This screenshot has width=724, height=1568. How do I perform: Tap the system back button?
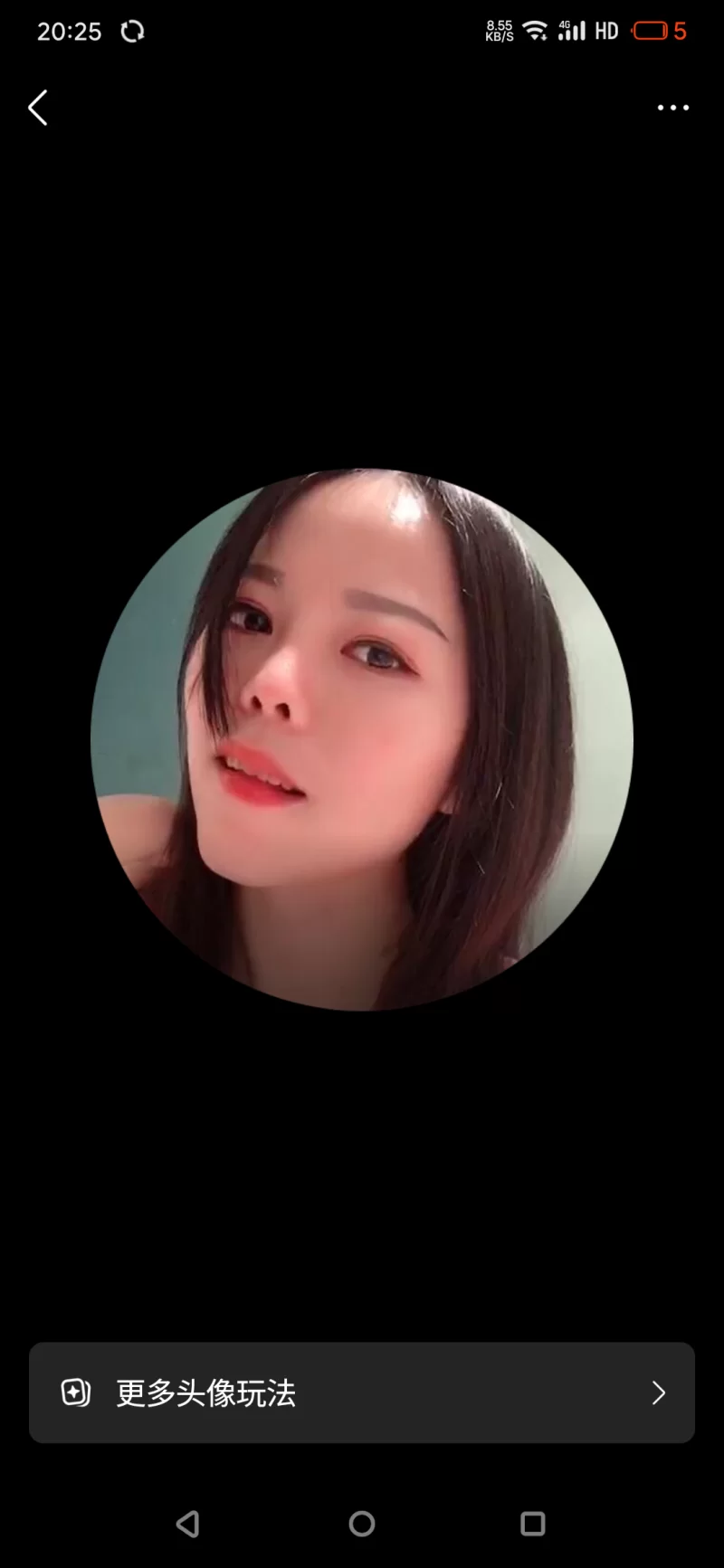tap(188, 1524)
